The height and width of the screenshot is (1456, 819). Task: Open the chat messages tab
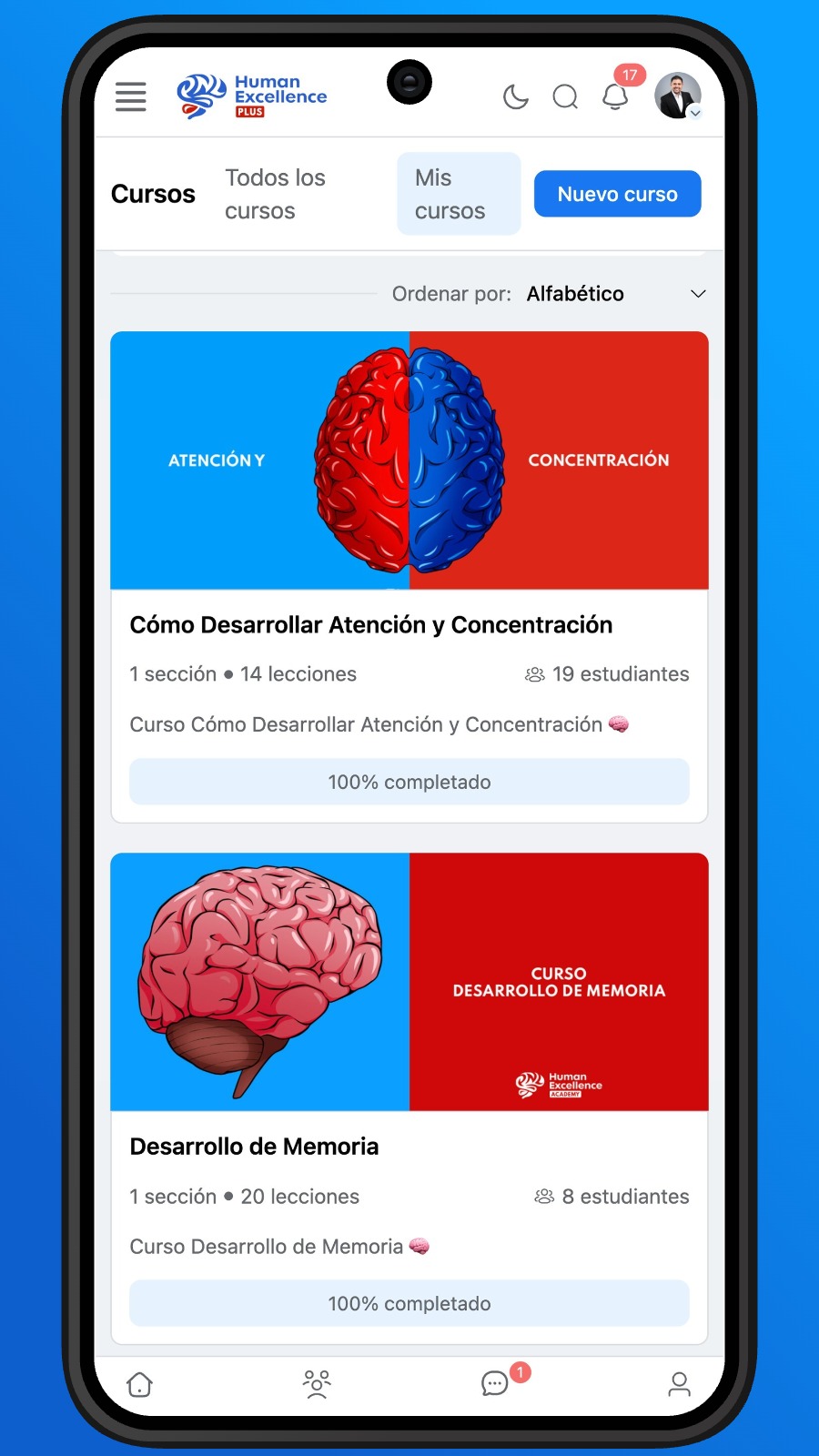click(494, 1384)
